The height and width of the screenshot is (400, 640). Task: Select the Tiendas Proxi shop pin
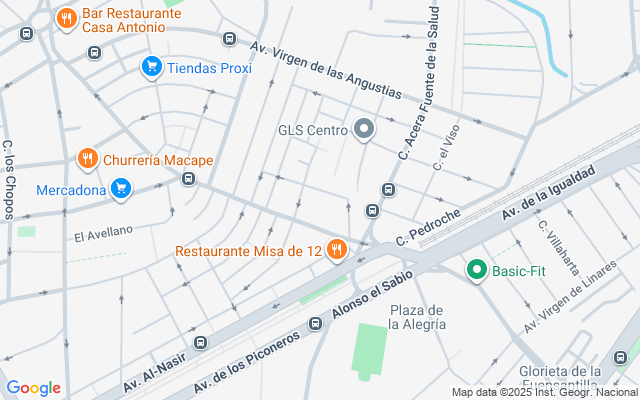click(151, 67)
